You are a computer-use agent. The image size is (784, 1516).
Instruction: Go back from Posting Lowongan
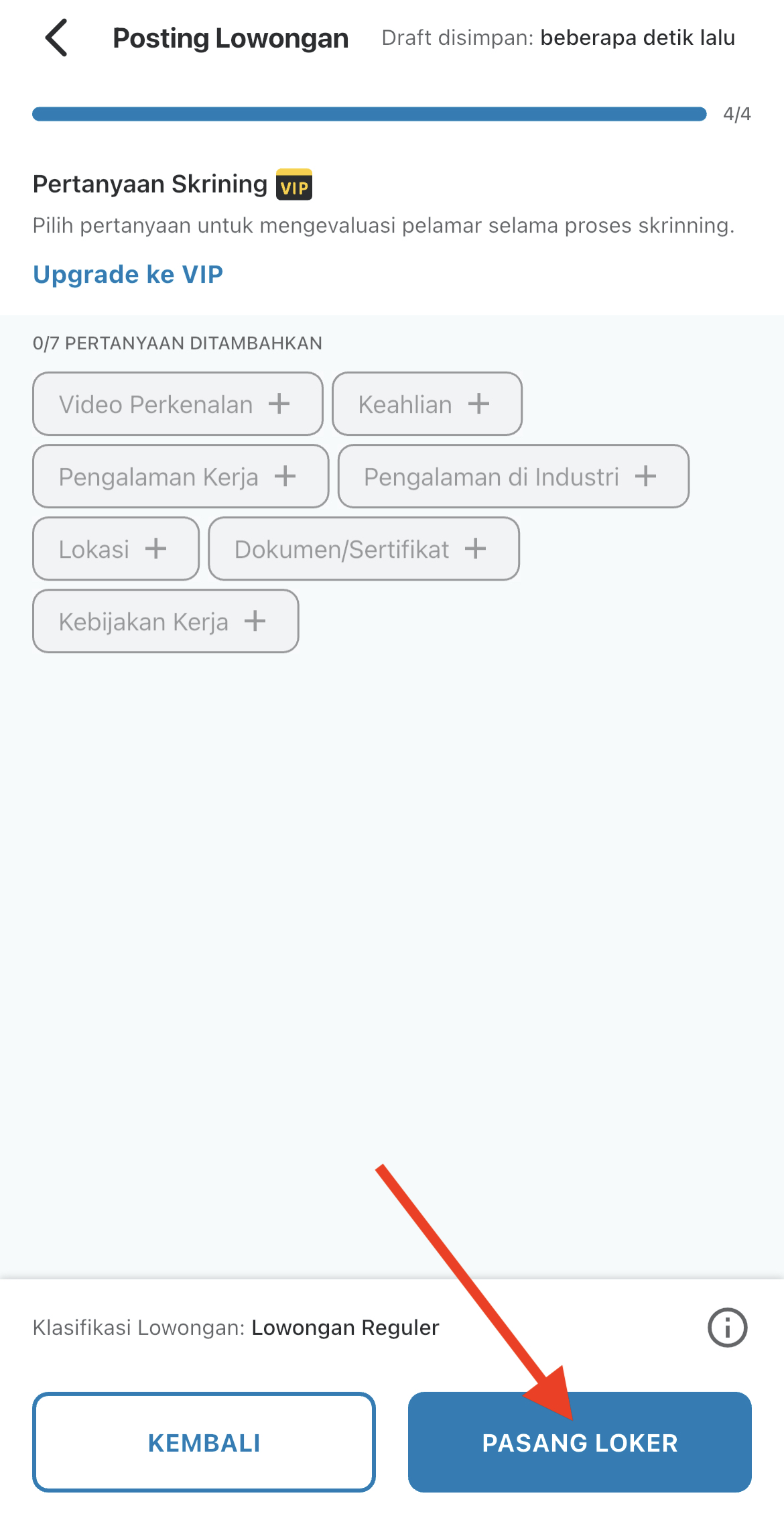56,38
